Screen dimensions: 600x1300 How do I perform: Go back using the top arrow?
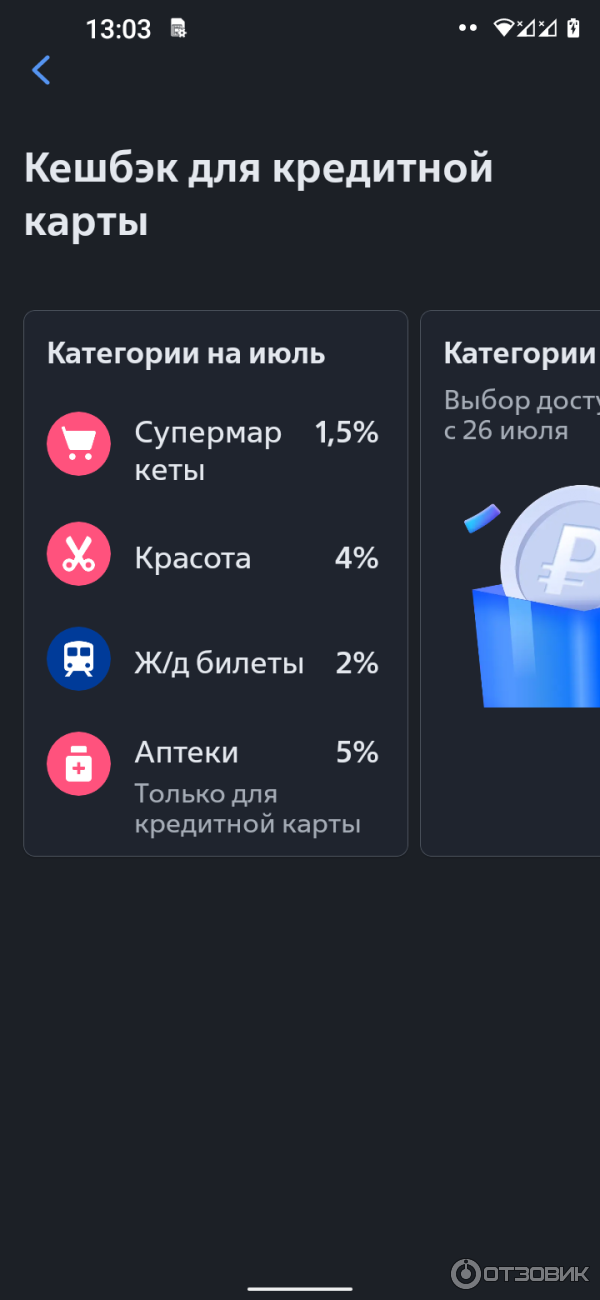coord(41,70)
